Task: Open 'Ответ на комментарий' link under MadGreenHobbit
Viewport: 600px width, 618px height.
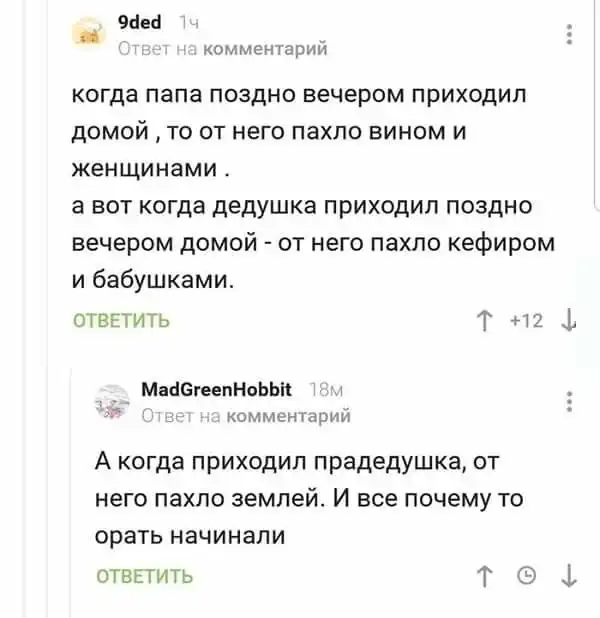Action: pos(248,412)
